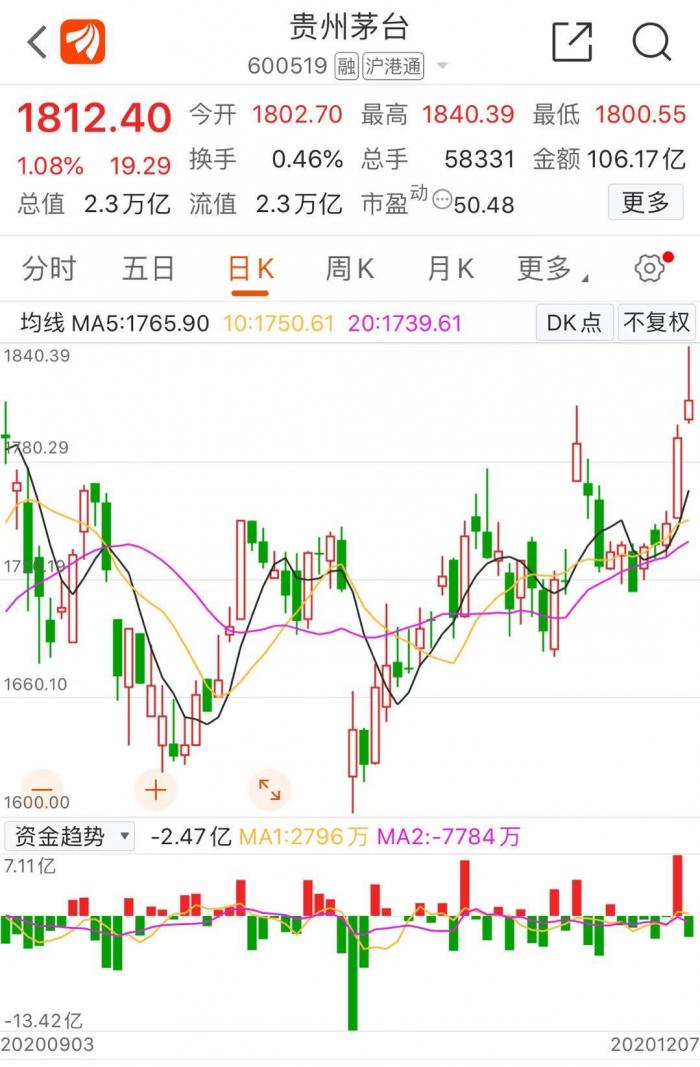Open the chart settings gear
Image resolution: width=700 pixels, height=1067 pixels.
[x=649, y=268]
